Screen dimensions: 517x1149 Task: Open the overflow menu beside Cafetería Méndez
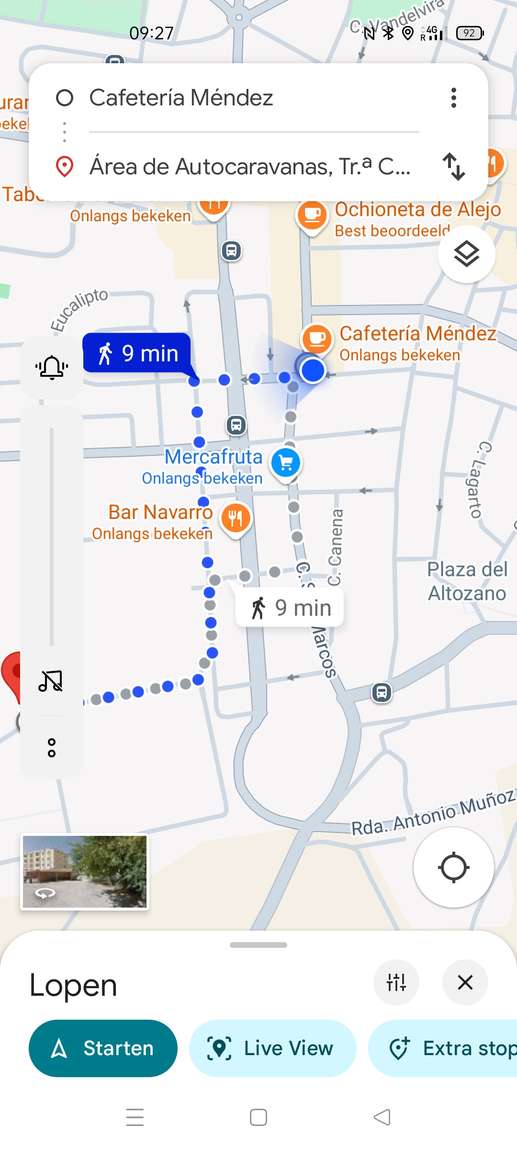point(454,97)
